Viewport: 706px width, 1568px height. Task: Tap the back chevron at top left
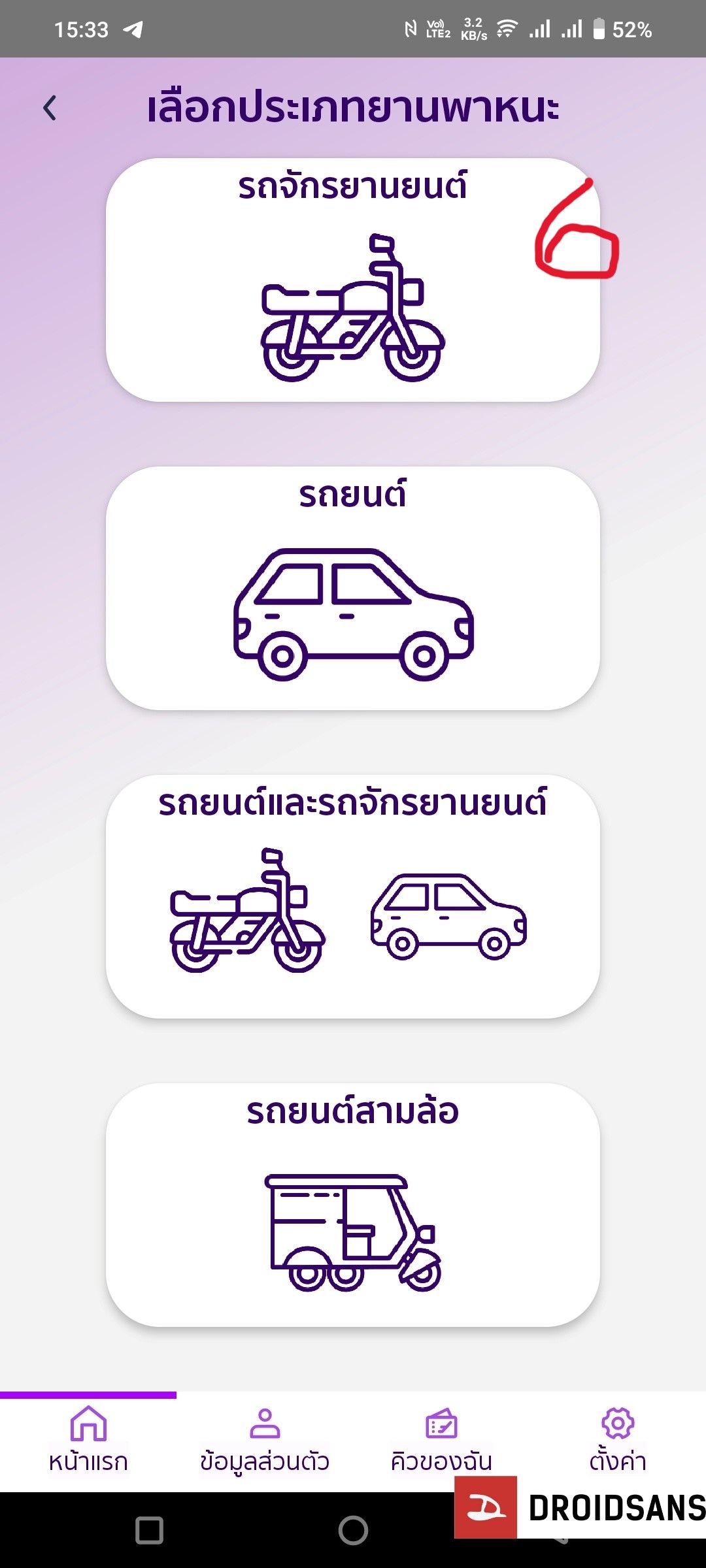pyautogui.click(x=50, y=108)
